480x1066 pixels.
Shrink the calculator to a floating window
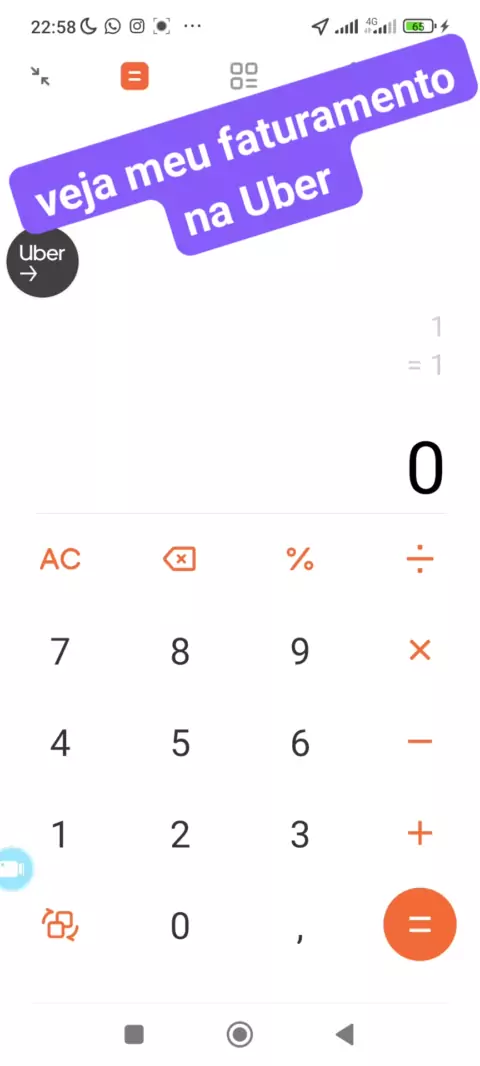click(x=41, y=76)
